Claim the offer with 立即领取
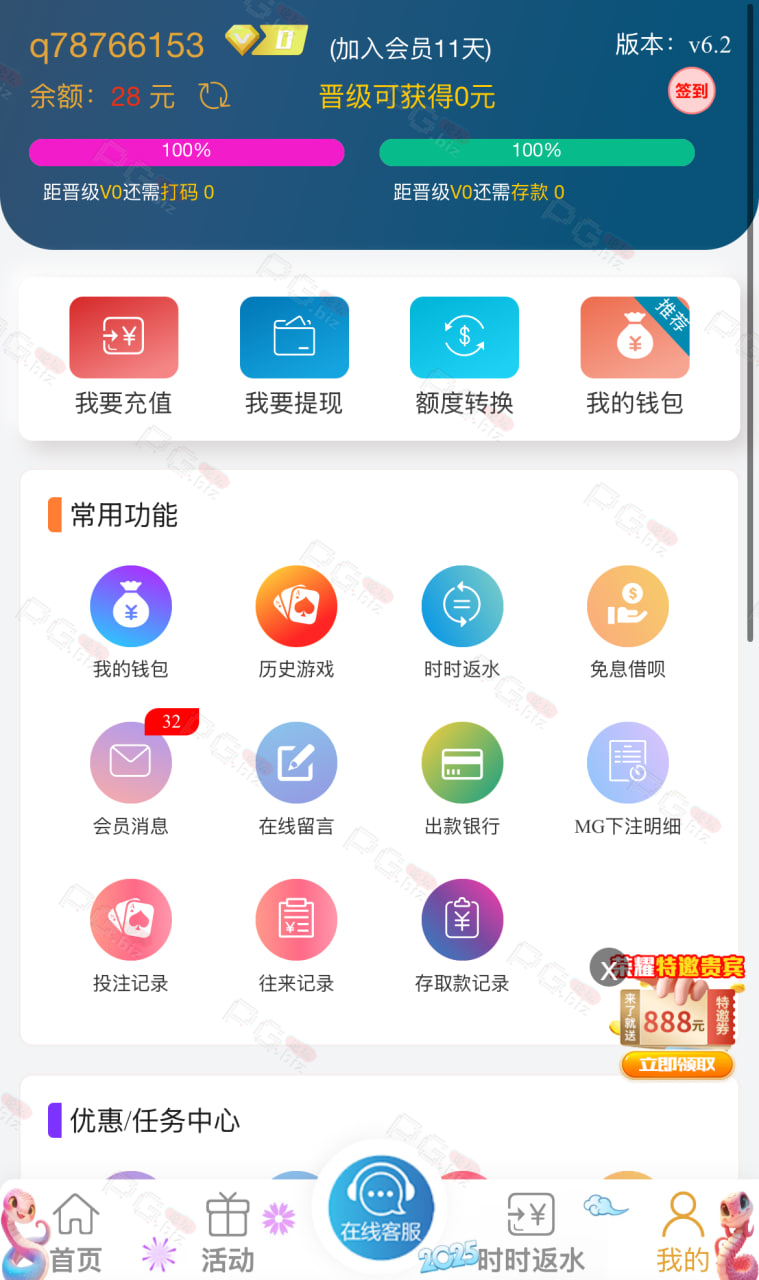 [x=678, y=1064]
